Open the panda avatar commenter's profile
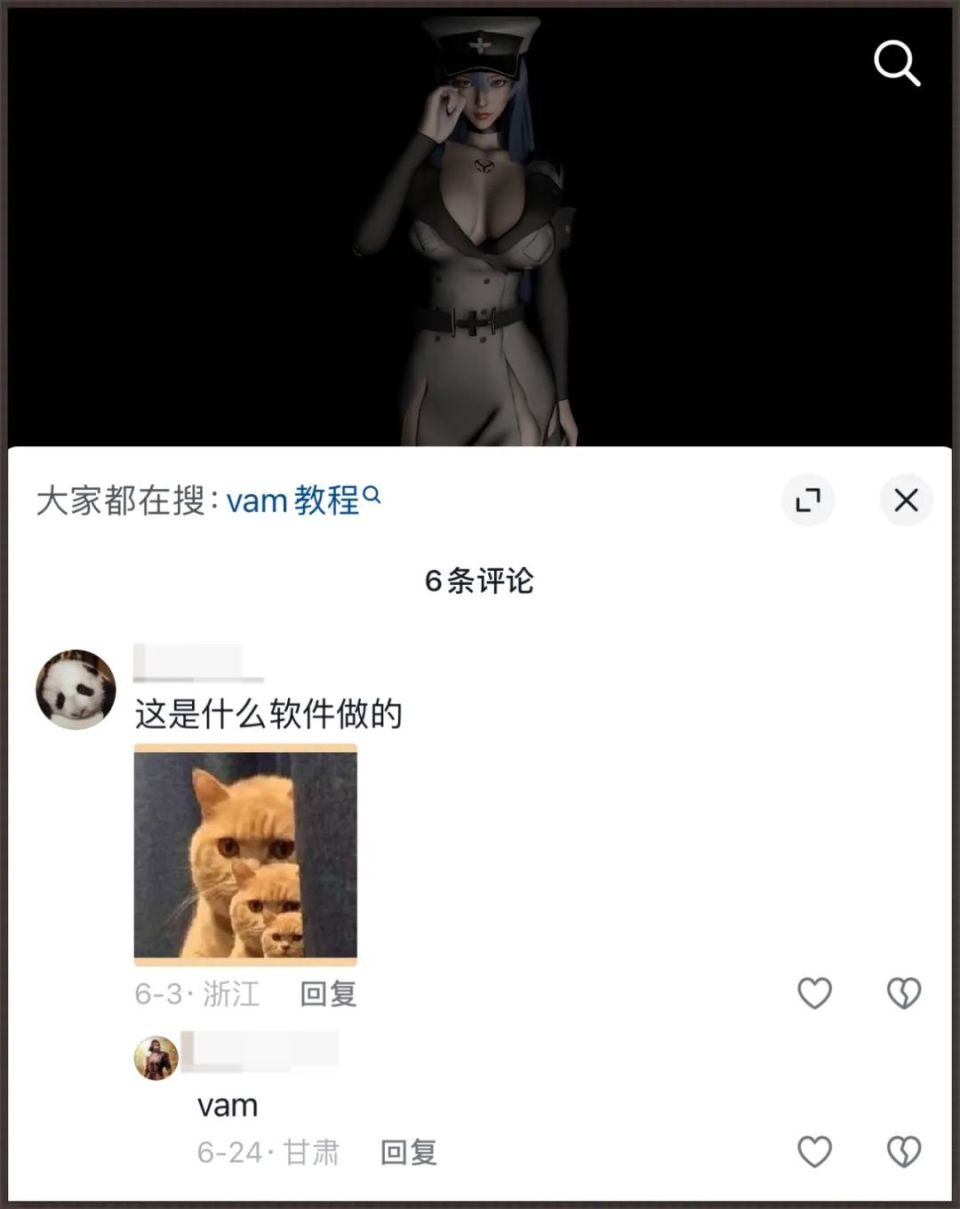This screenshot has width=960, height=1209. tap(75, 689)
